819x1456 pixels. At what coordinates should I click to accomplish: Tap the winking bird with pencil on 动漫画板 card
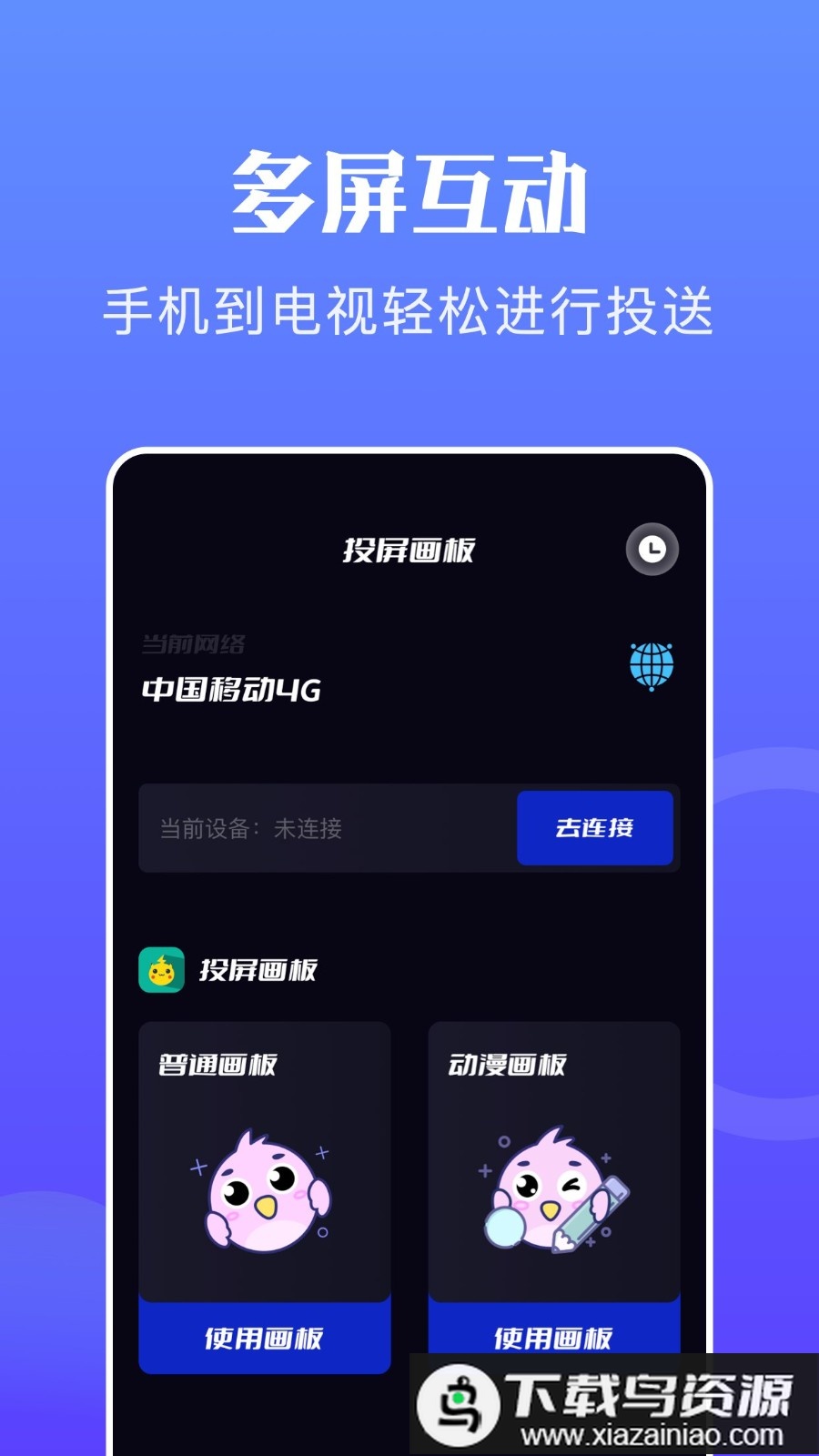(x=552, y=1192)
